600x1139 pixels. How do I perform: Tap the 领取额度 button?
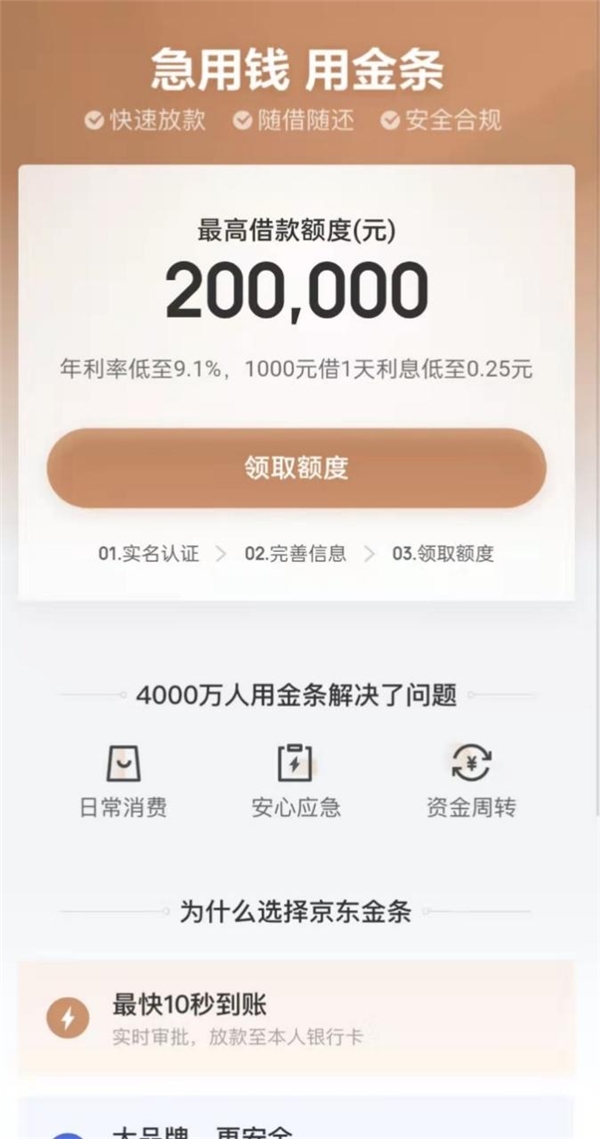(296, 468)
